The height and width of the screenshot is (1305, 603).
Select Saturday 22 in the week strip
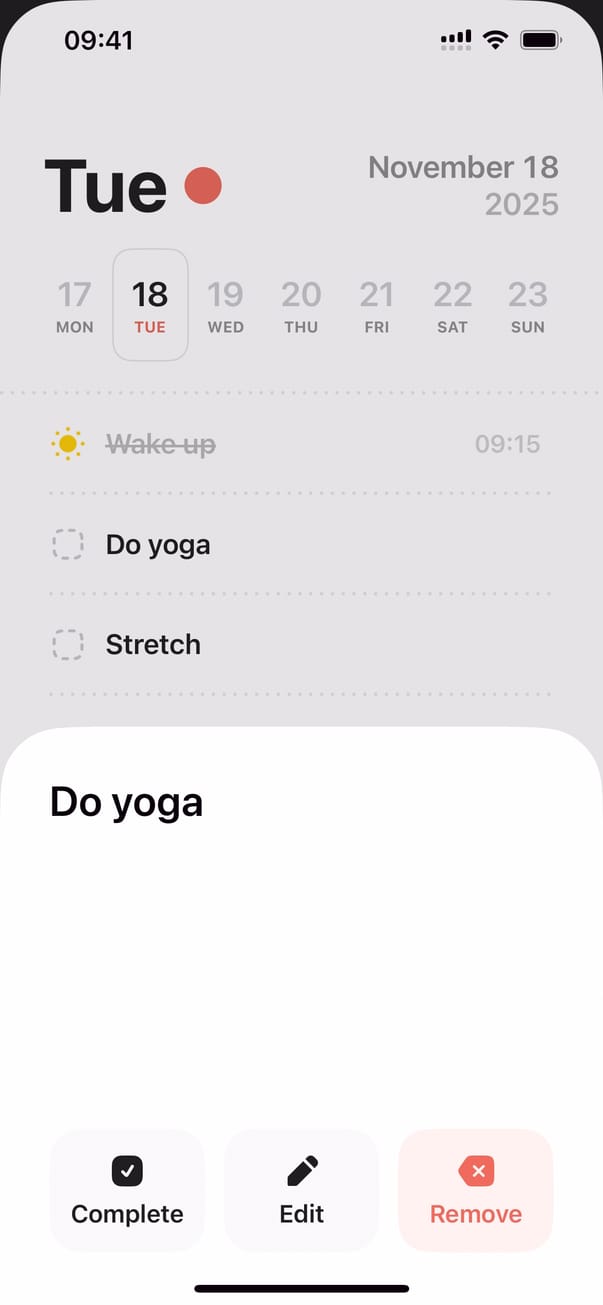pos(452,305)
